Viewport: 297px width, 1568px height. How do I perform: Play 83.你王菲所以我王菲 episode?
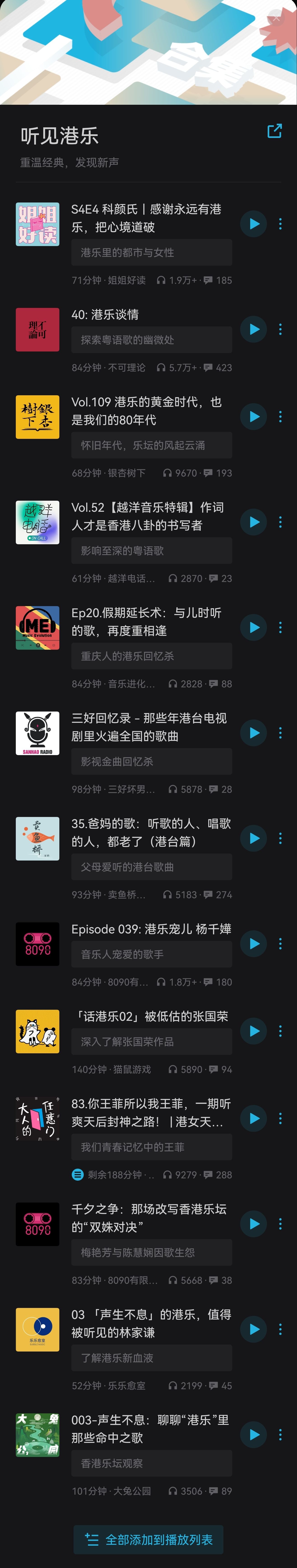(254, 1118)
